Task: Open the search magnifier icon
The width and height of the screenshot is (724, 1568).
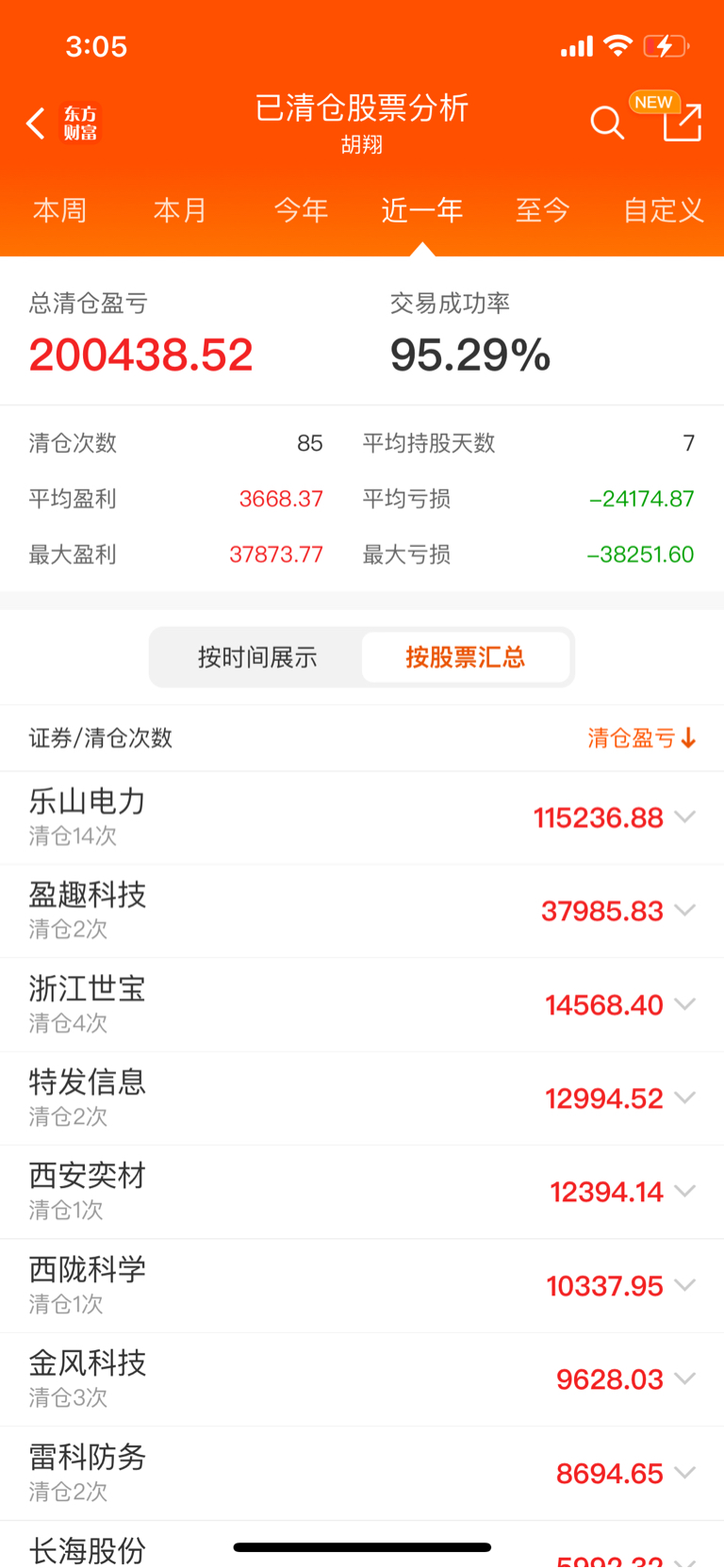Action: point(607,123)
